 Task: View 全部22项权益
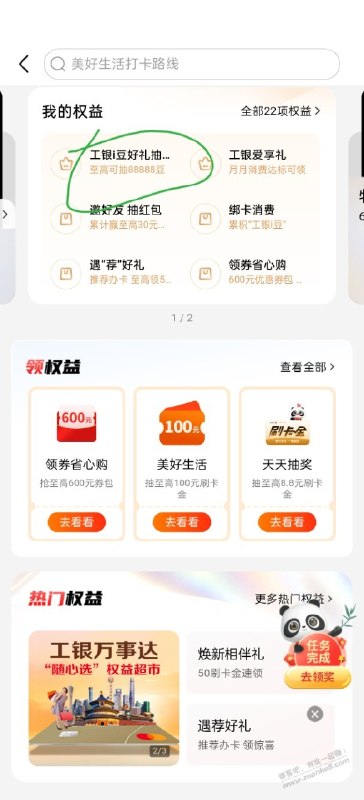pos(280,111)
